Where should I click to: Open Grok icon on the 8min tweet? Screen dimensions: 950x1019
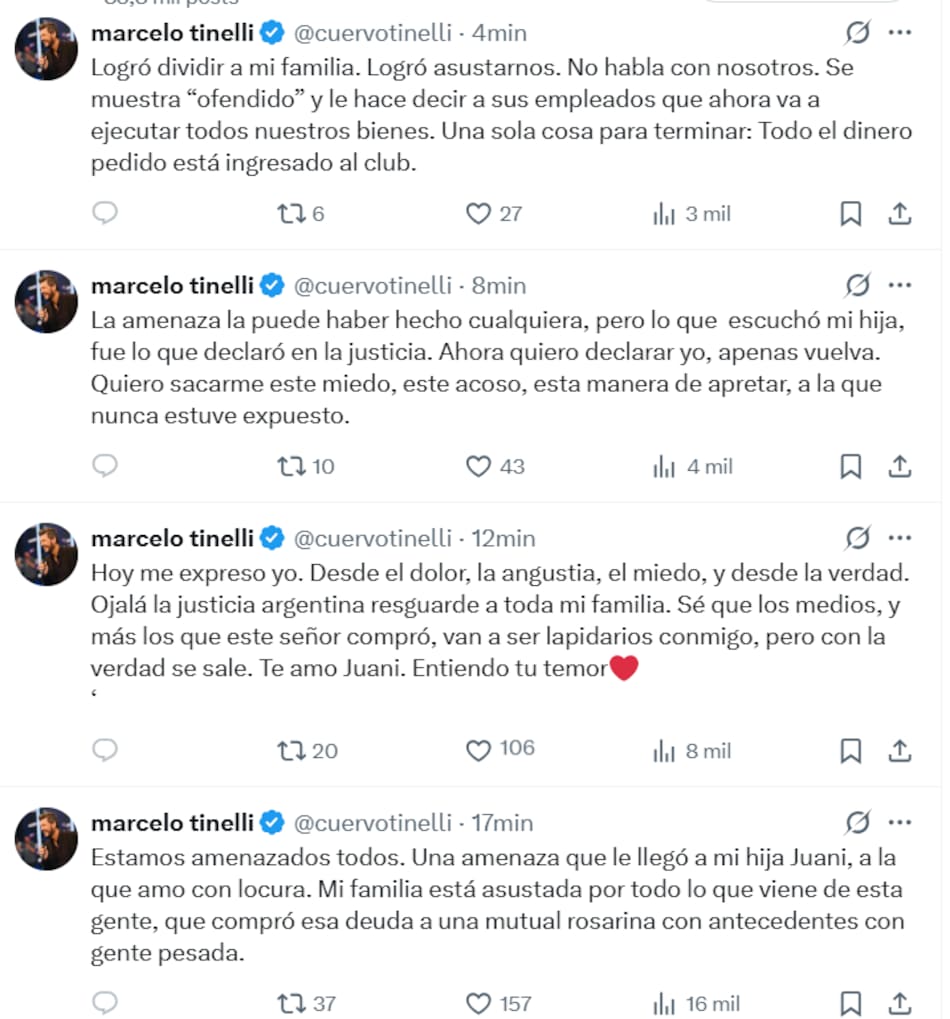[857, 286]
